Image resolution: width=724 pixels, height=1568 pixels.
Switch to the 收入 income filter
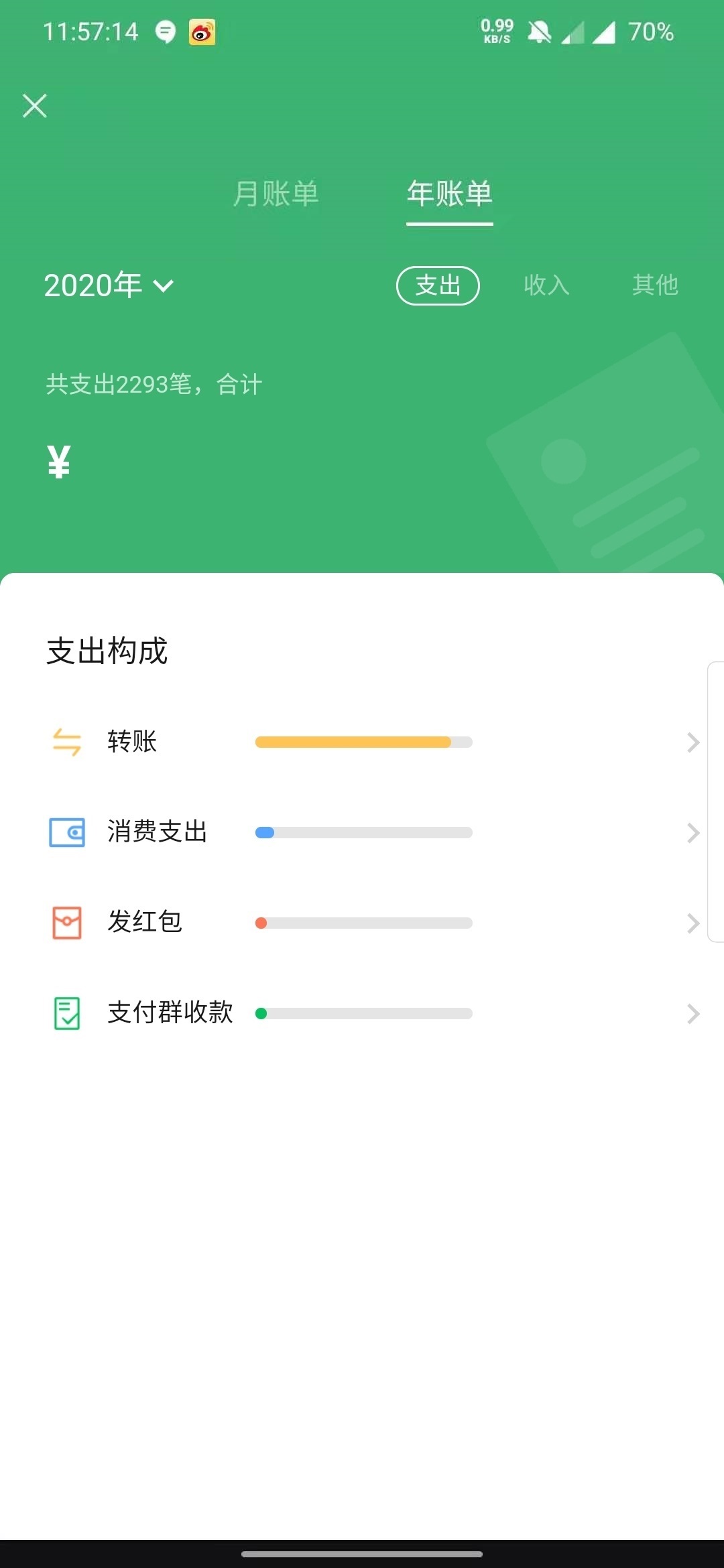coord(546,284)
